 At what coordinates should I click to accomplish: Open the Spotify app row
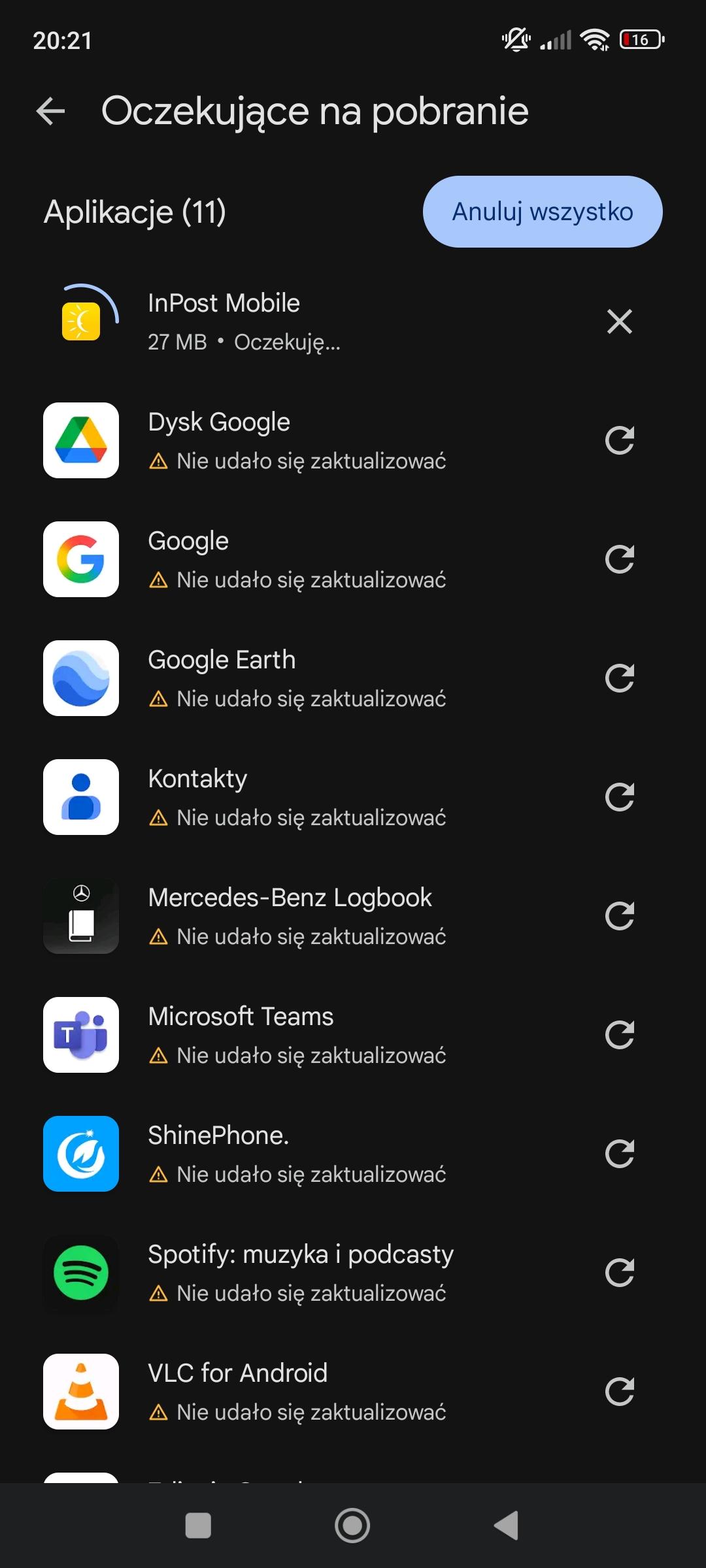pyautogui.click(x=294, y=1273)
